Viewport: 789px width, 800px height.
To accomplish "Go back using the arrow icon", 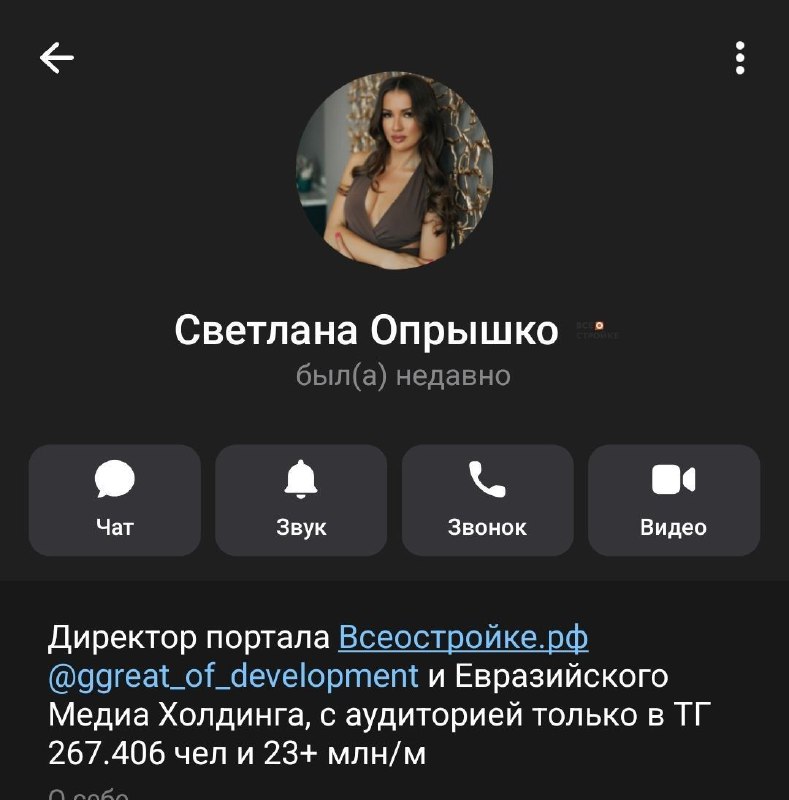I will click(x=57, y=58).
